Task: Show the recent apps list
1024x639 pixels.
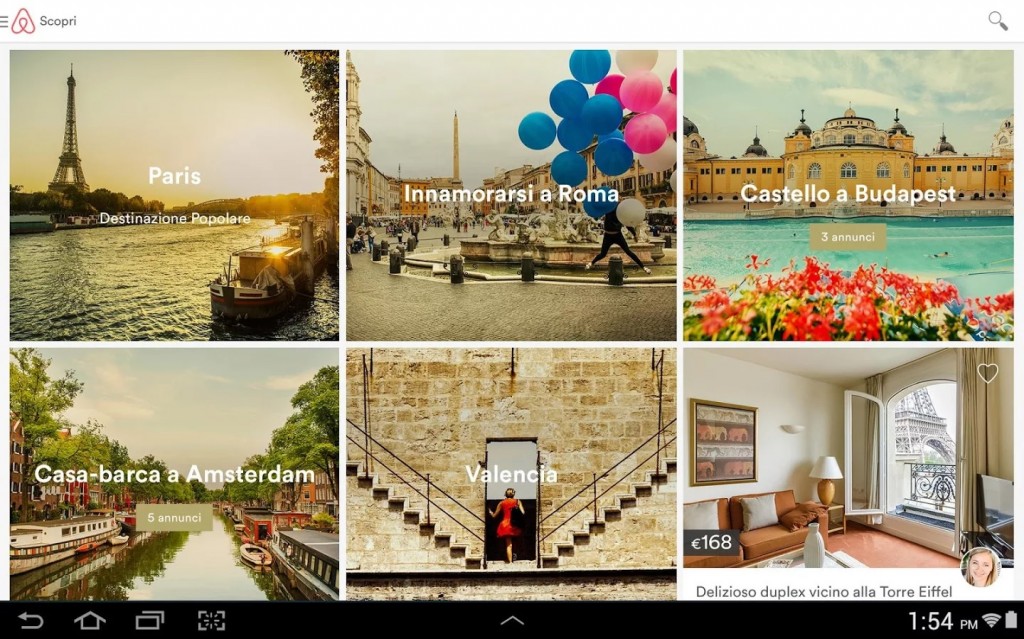Action: pos(150,621)
